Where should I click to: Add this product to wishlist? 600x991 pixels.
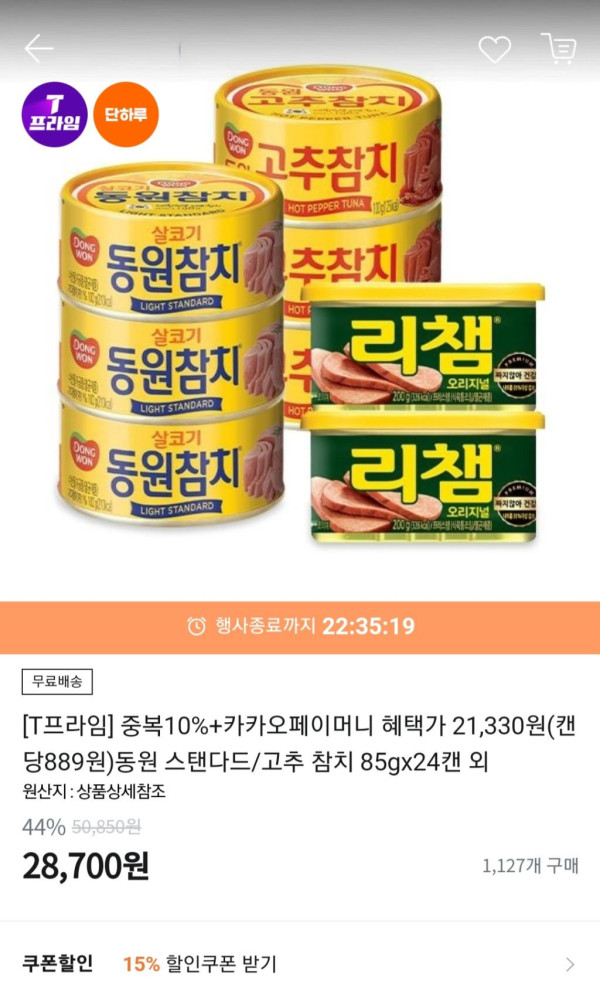click(494, 49)
